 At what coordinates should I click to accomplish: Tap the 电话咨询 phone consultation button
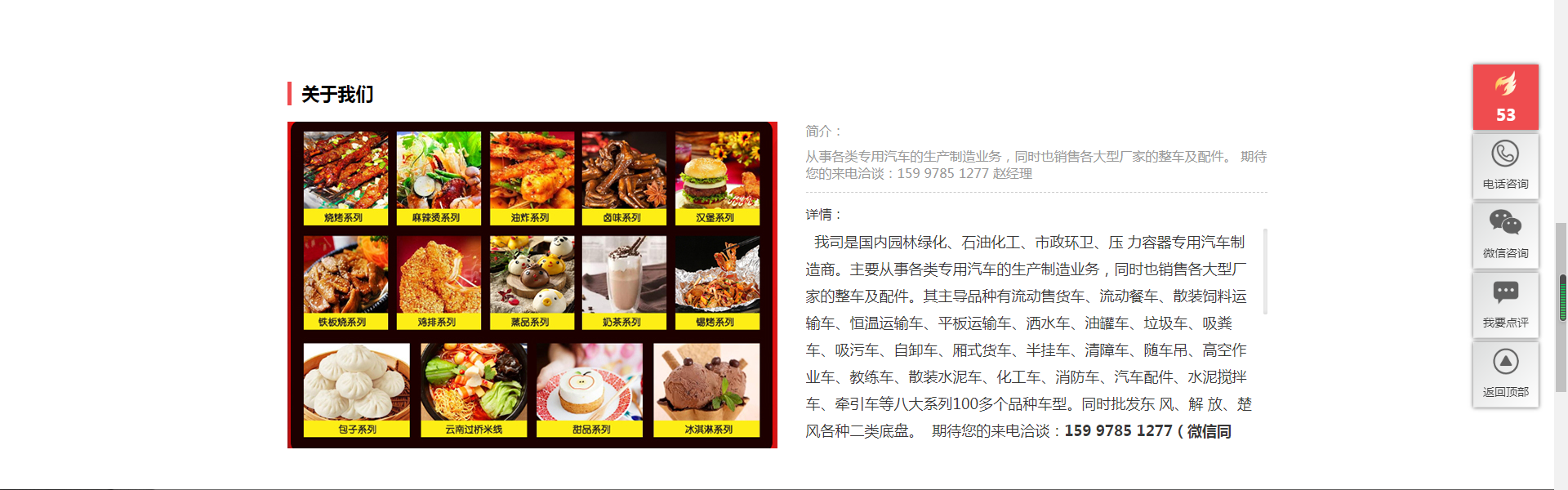click(1505, 167)
